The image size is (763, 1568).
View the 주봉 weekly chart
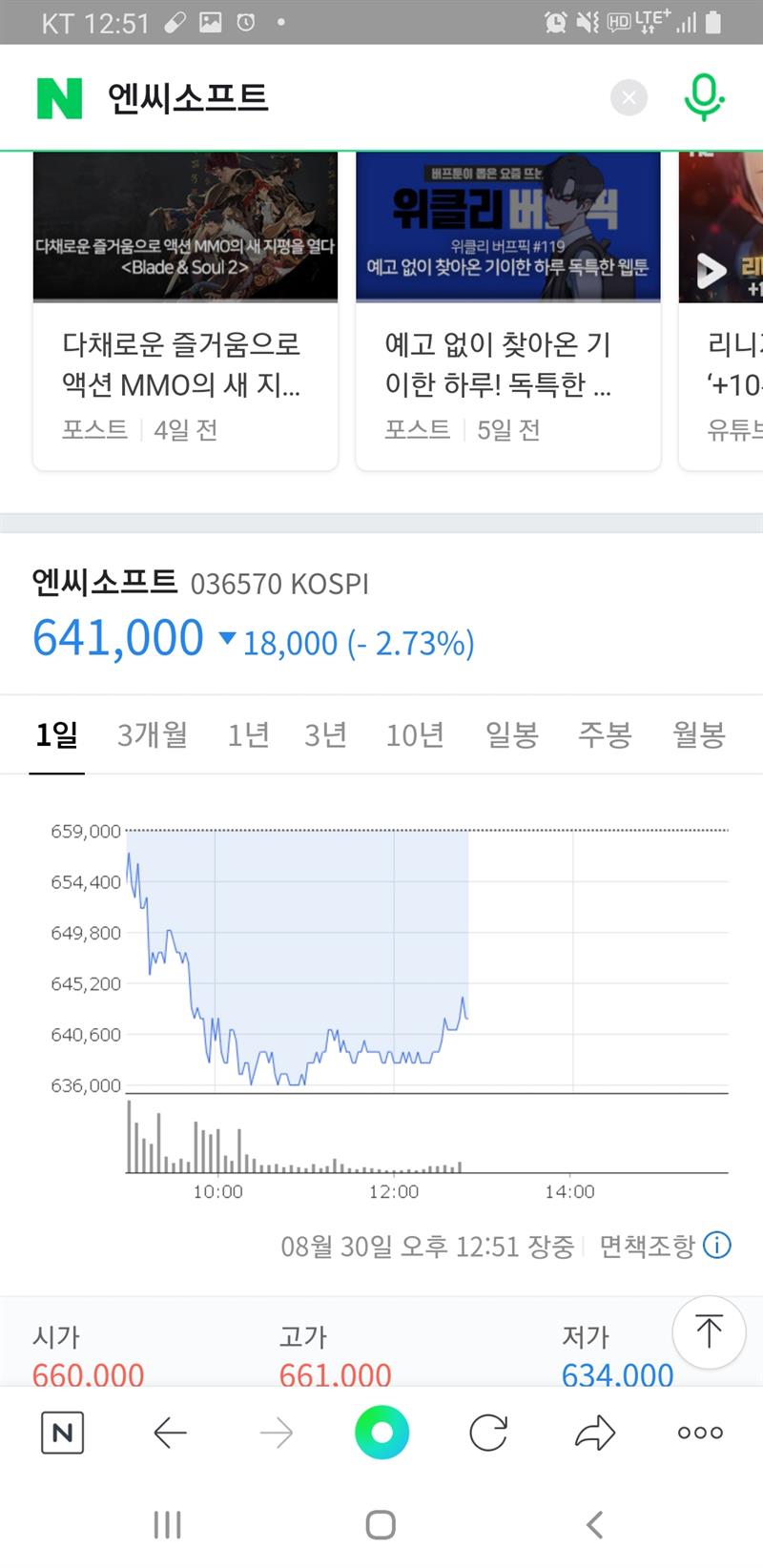pyautogui.click(x=606, y=734)
